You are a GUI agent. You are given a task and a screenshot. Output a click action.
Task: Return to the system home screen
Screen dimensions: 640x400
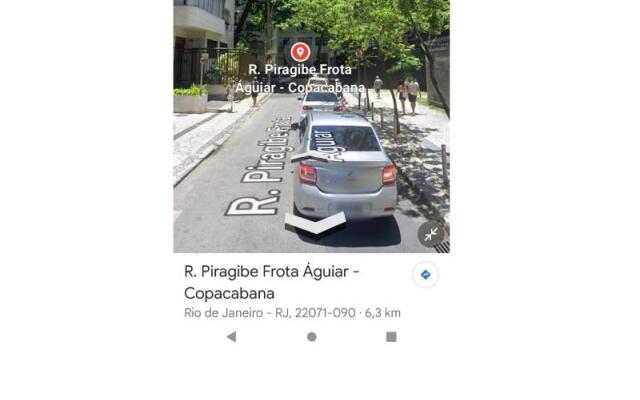(x=312, y=337)
